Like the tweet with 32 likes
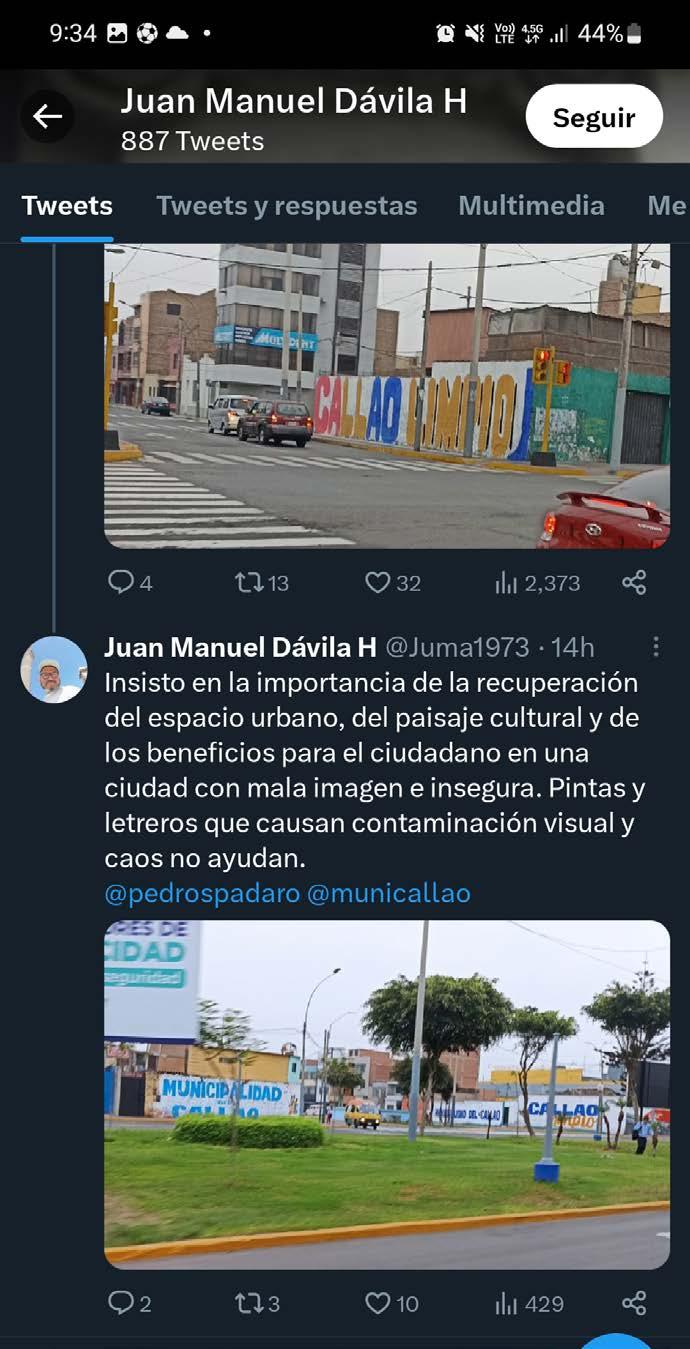Viewport: 690px width, 1349px height. tap(377, 582)
